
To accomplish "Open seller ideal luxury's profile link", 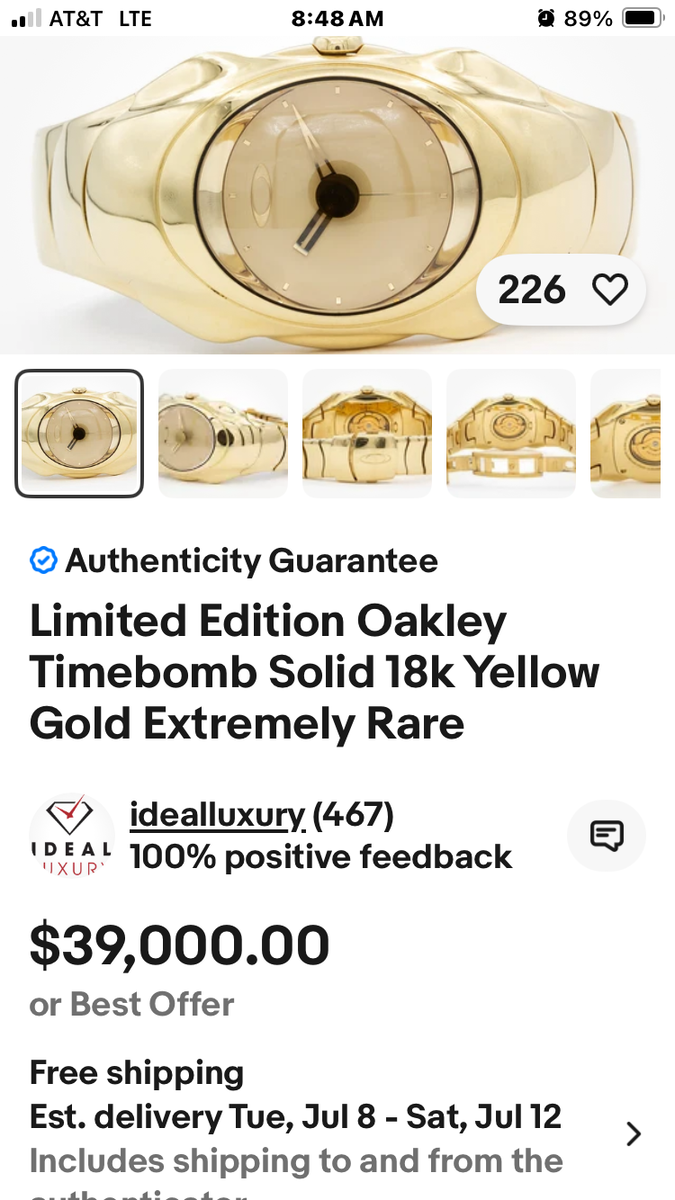I will tap(217, 816).
